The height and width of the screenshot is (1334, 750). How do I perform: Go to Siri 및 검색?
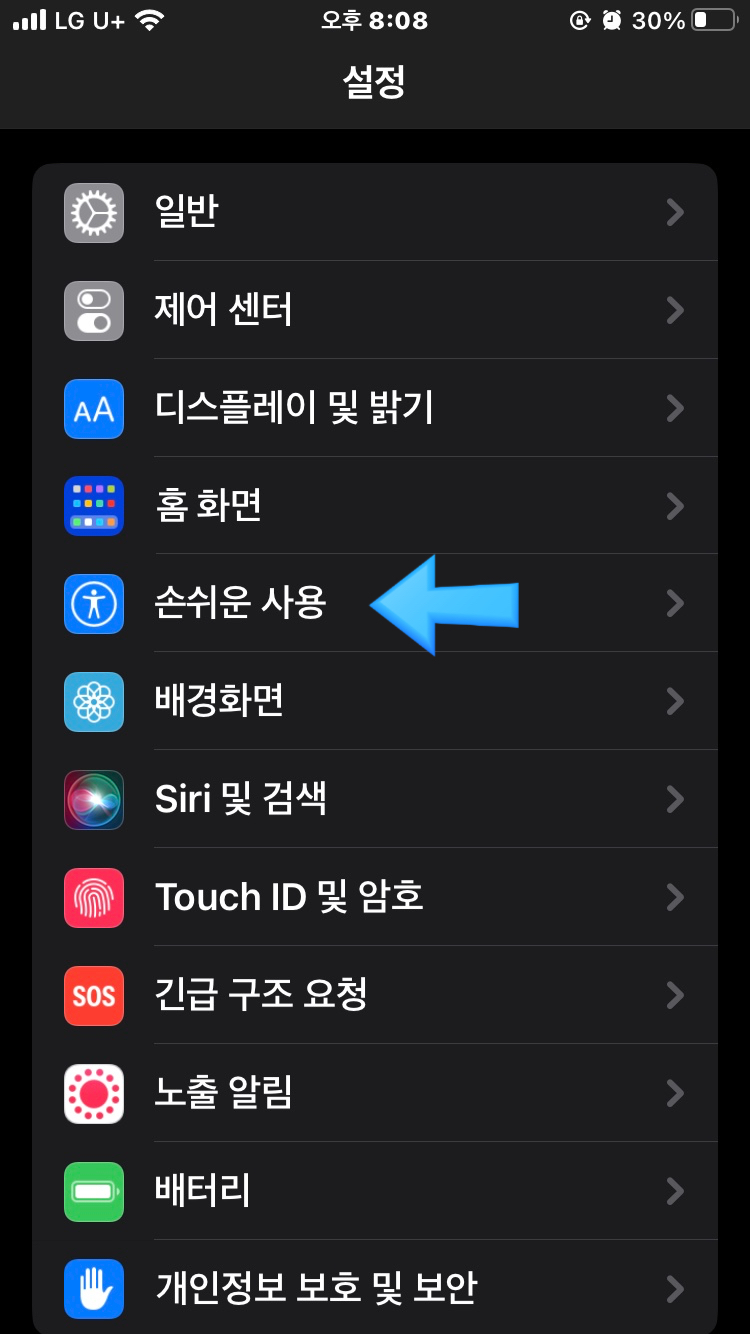(375, 800)
